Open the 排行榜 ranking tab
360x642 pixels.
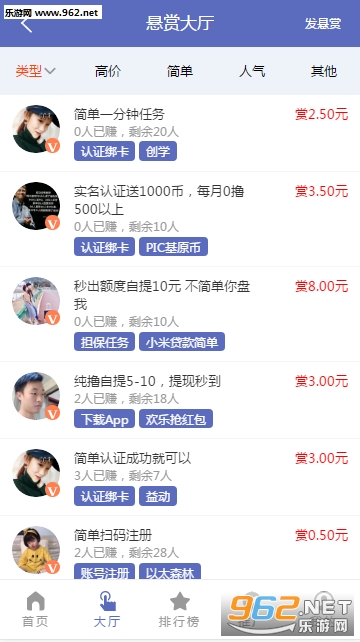(x=179, y=610)
